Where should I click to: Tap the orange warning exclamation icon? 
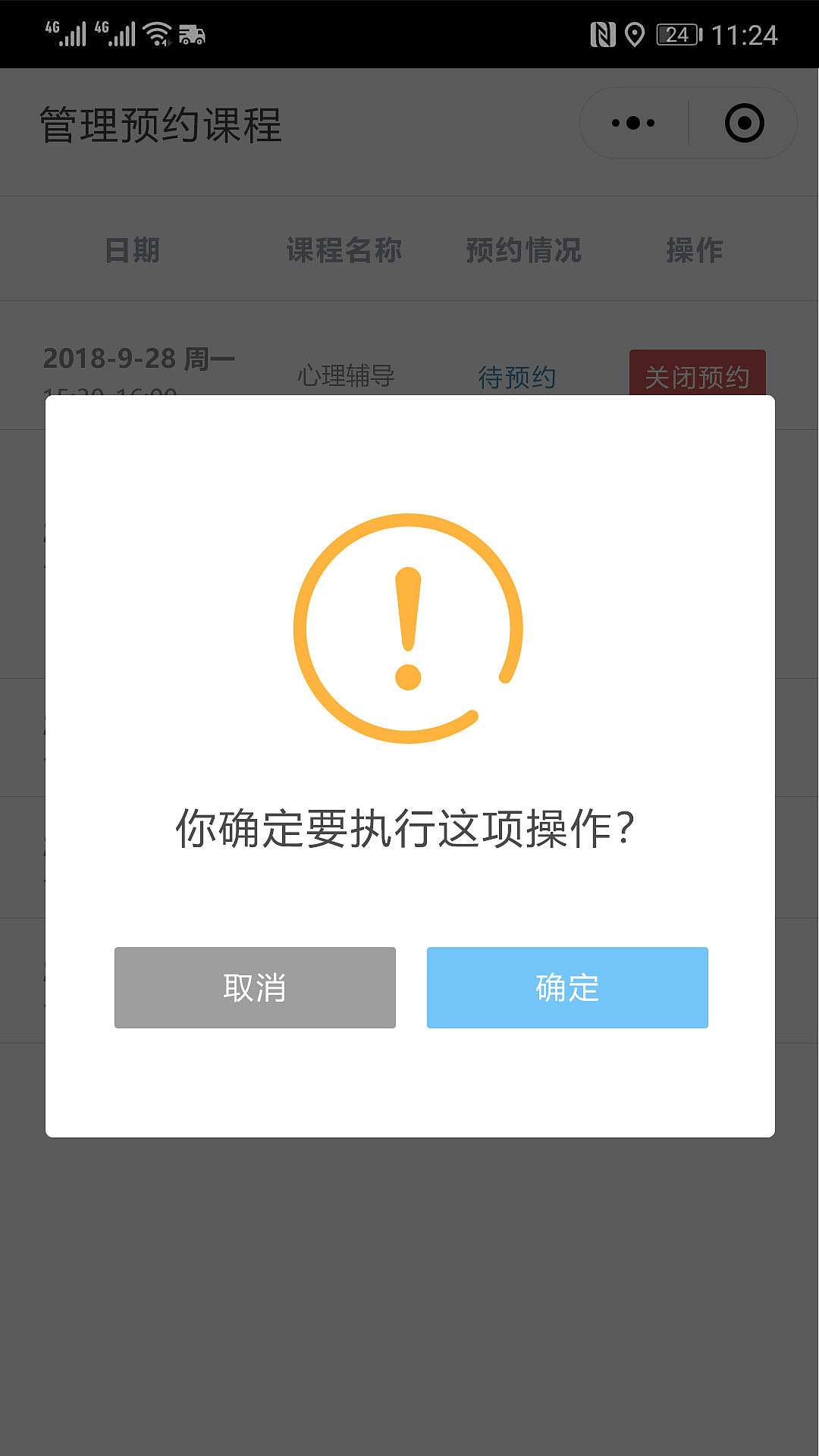(408, 628)
